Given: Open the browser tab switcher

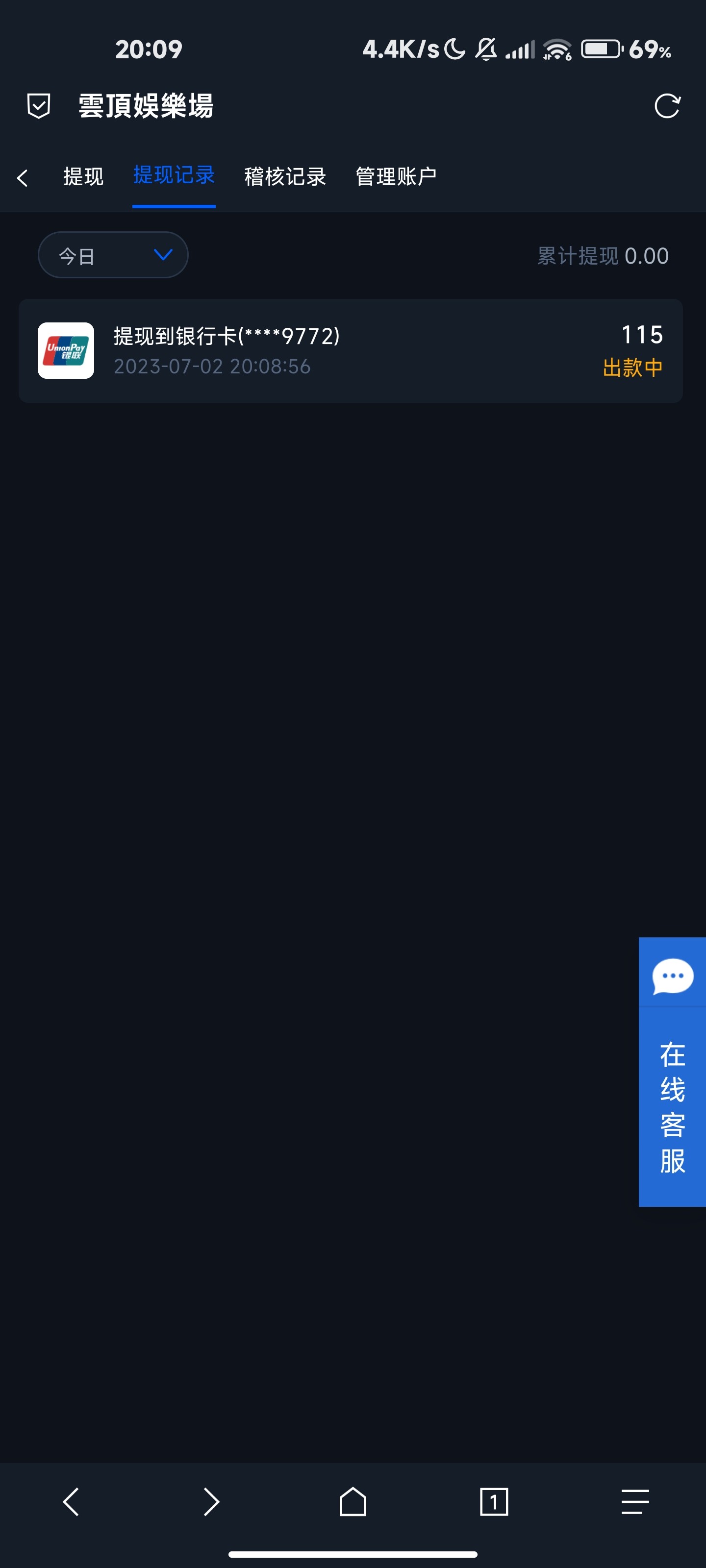Looking at the screenshot, I should (x=493, y=1502).
